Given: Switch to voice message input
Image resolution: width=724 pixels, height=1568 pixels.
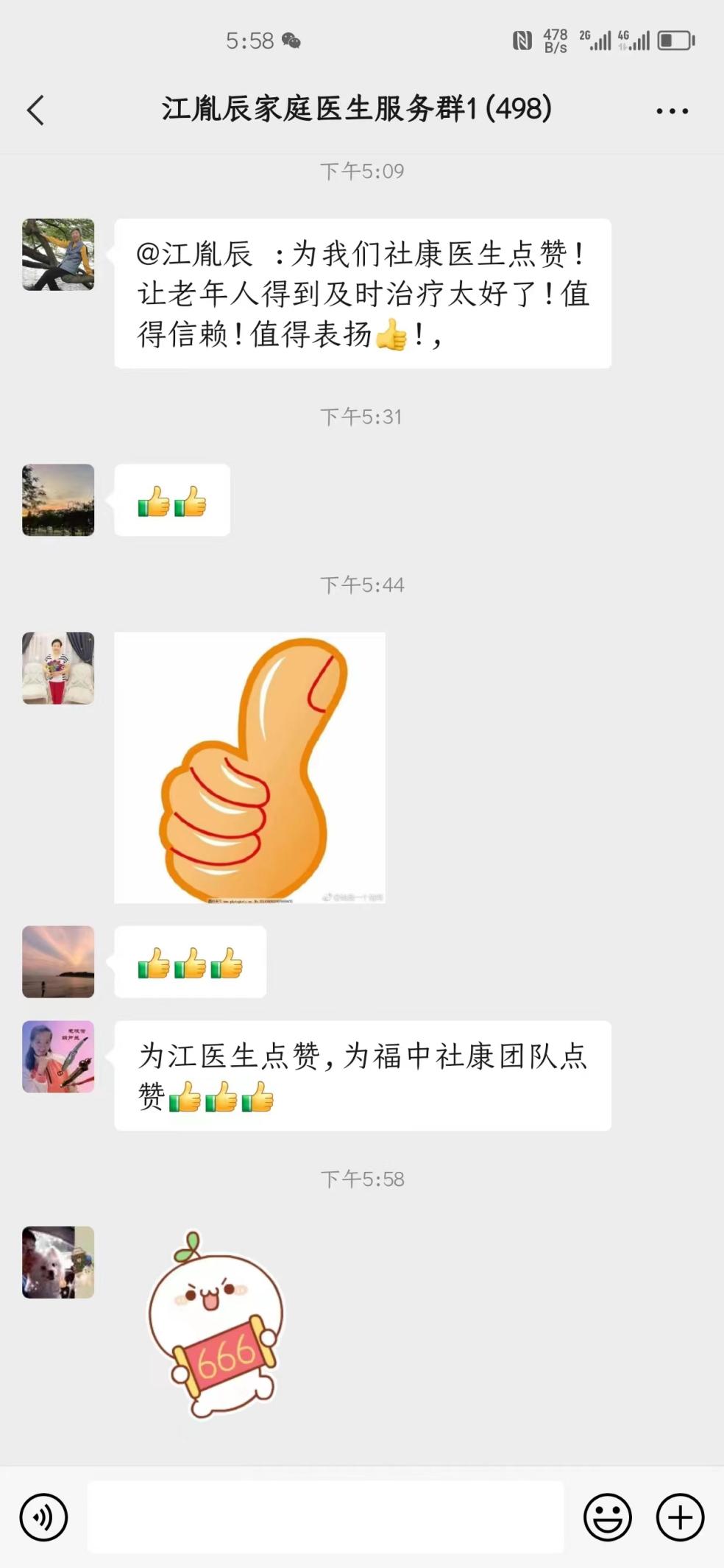Looking at the screenshot, I should 44,1517.
